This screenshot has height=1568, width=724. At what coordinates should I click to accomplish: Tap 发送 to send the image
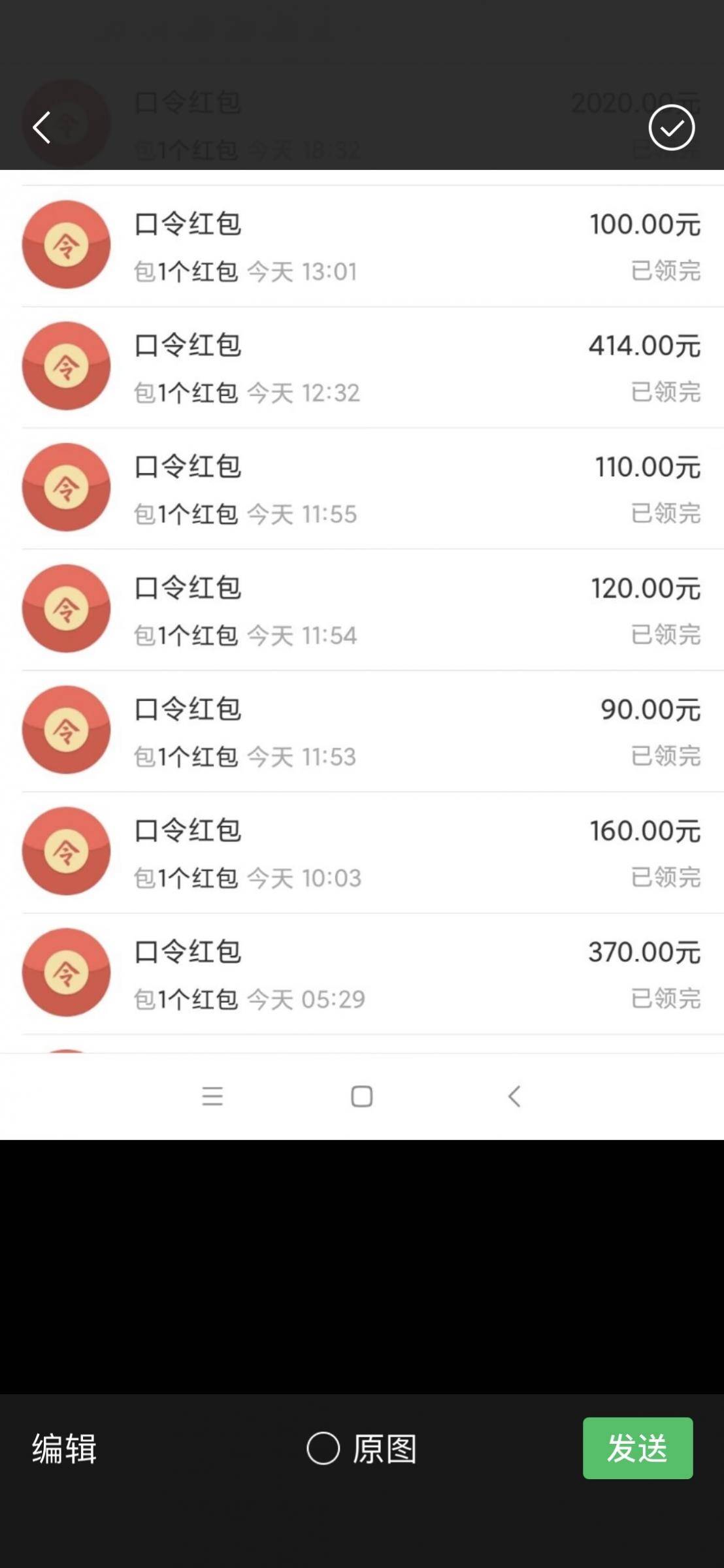tap(637, 1448)
